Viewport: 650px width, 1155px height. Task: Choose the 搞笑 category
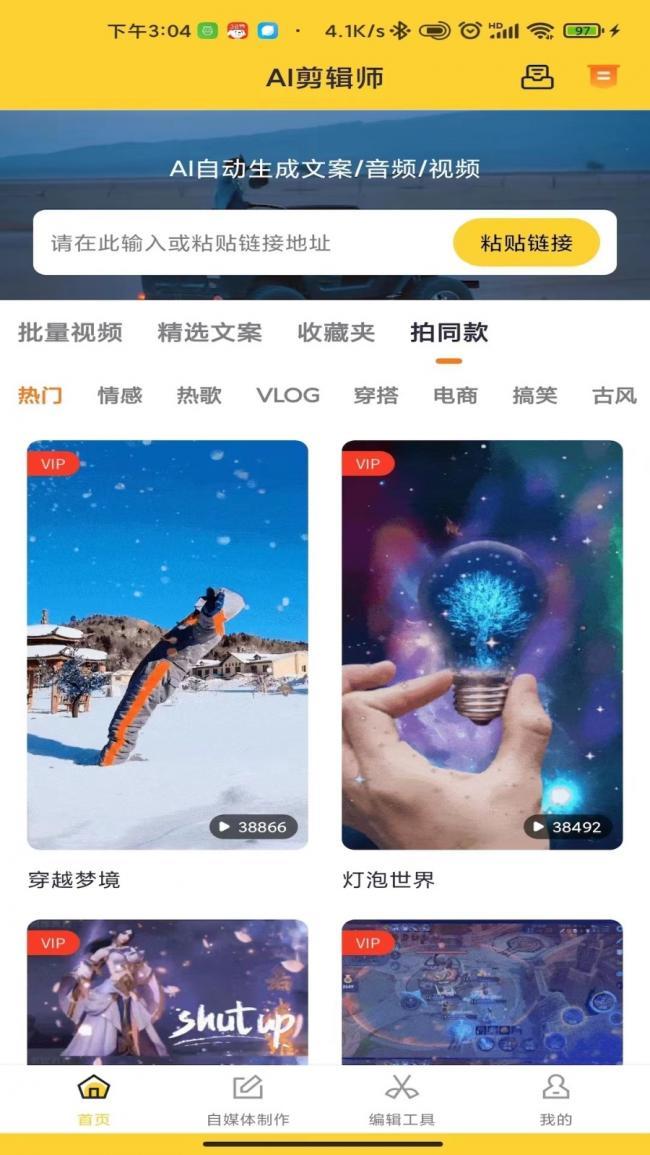coord(535,395)
